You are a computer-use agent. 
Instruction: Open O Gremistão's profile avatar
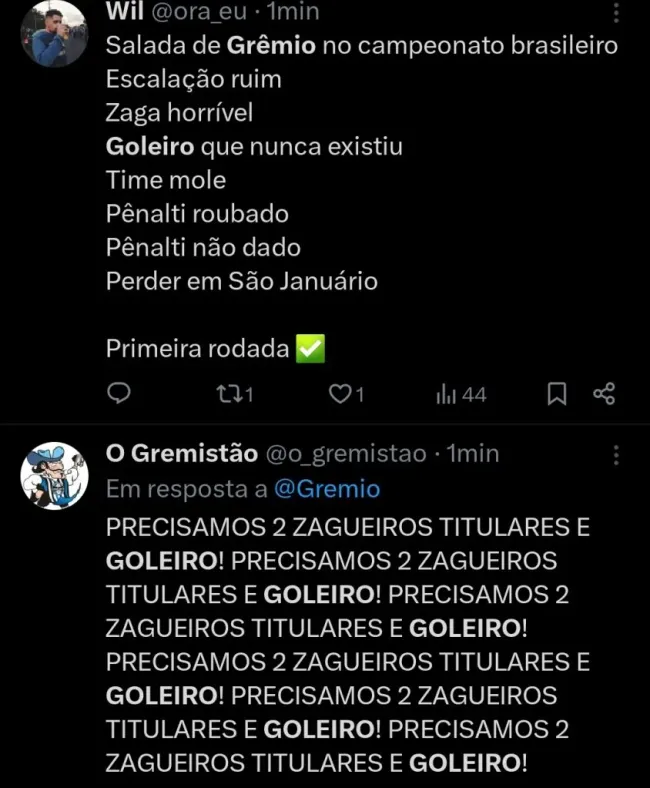54,476
